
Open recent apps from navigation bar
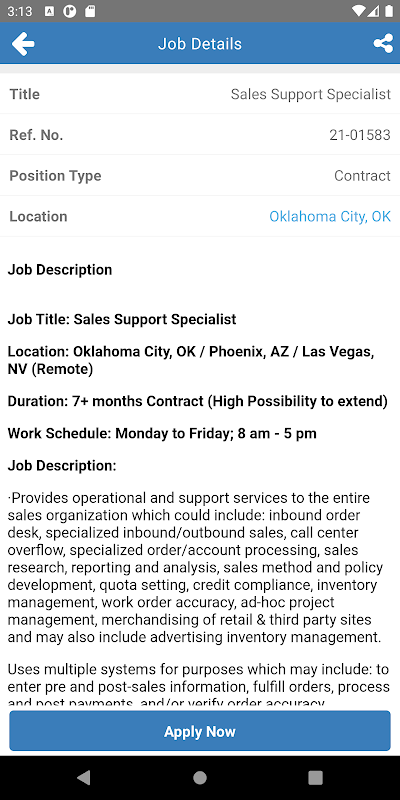coord(315,778)
